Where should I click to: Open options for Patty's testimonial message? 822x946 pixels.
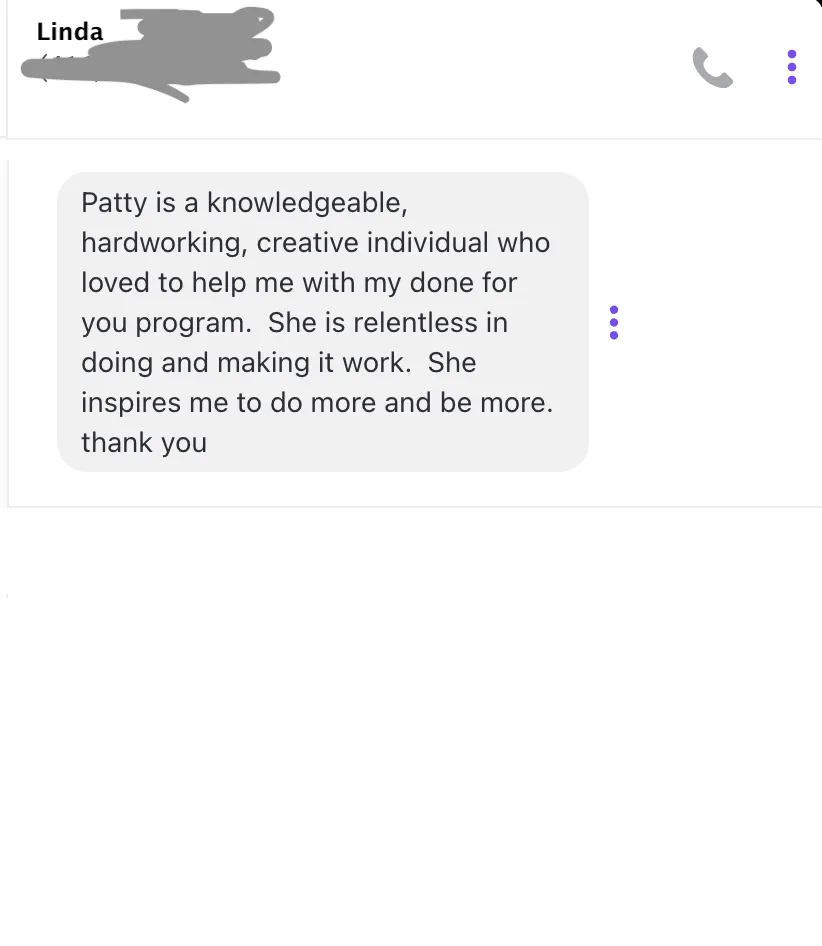pos(614,322)
